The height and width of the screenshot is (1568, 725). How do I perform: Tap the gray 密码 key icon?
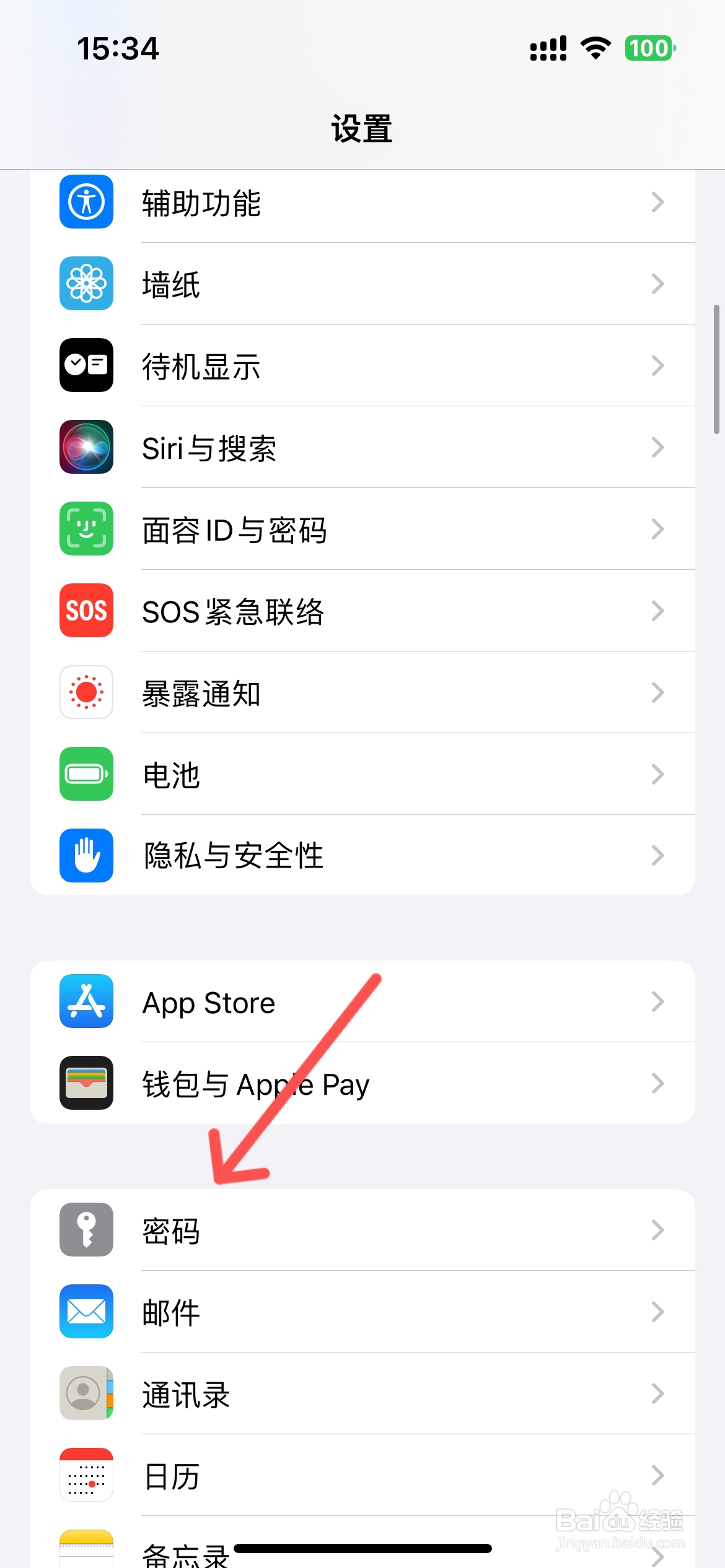click(x=86, y=1230)
